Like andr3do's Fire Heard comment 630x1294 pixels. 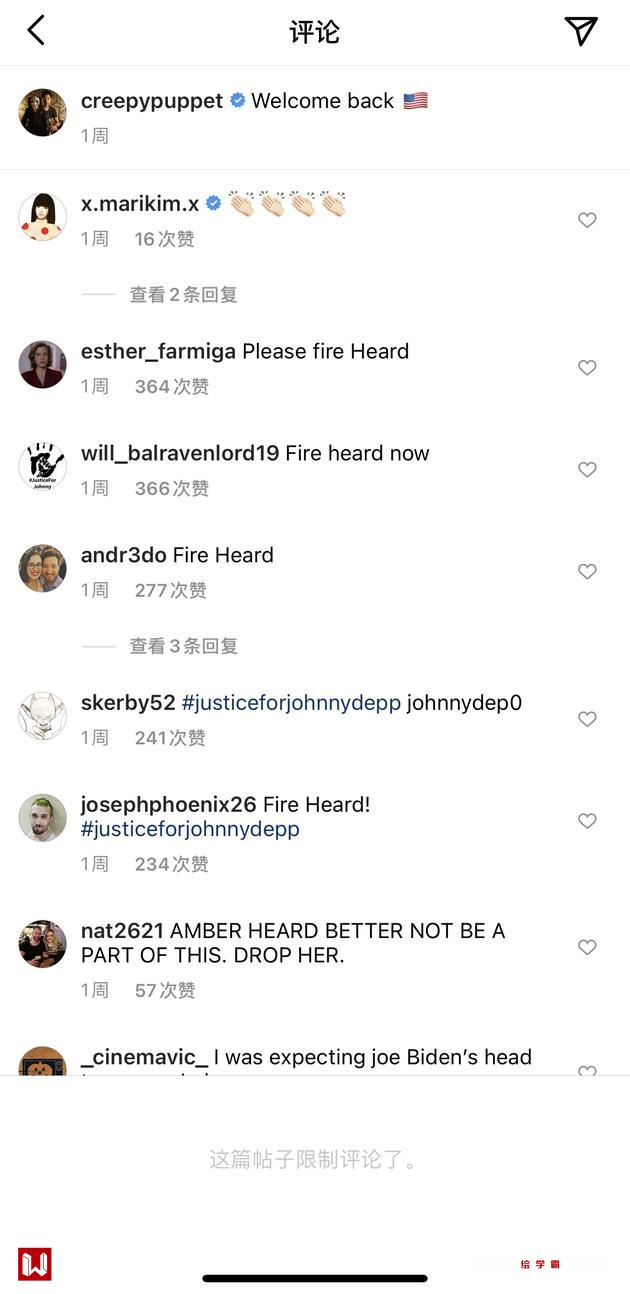tap(587, 572)
